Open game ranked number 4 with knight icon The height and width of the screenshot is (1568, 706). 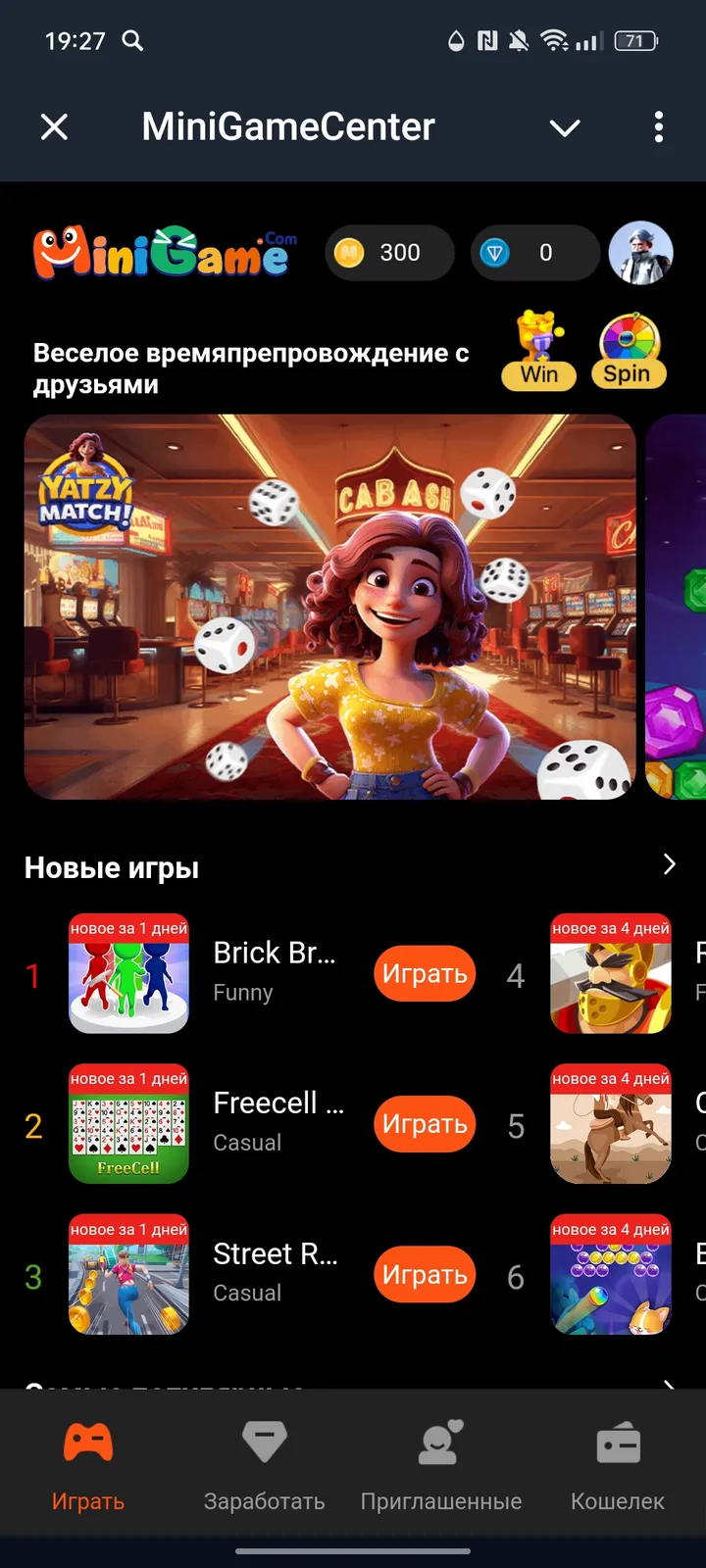(610, 974)
